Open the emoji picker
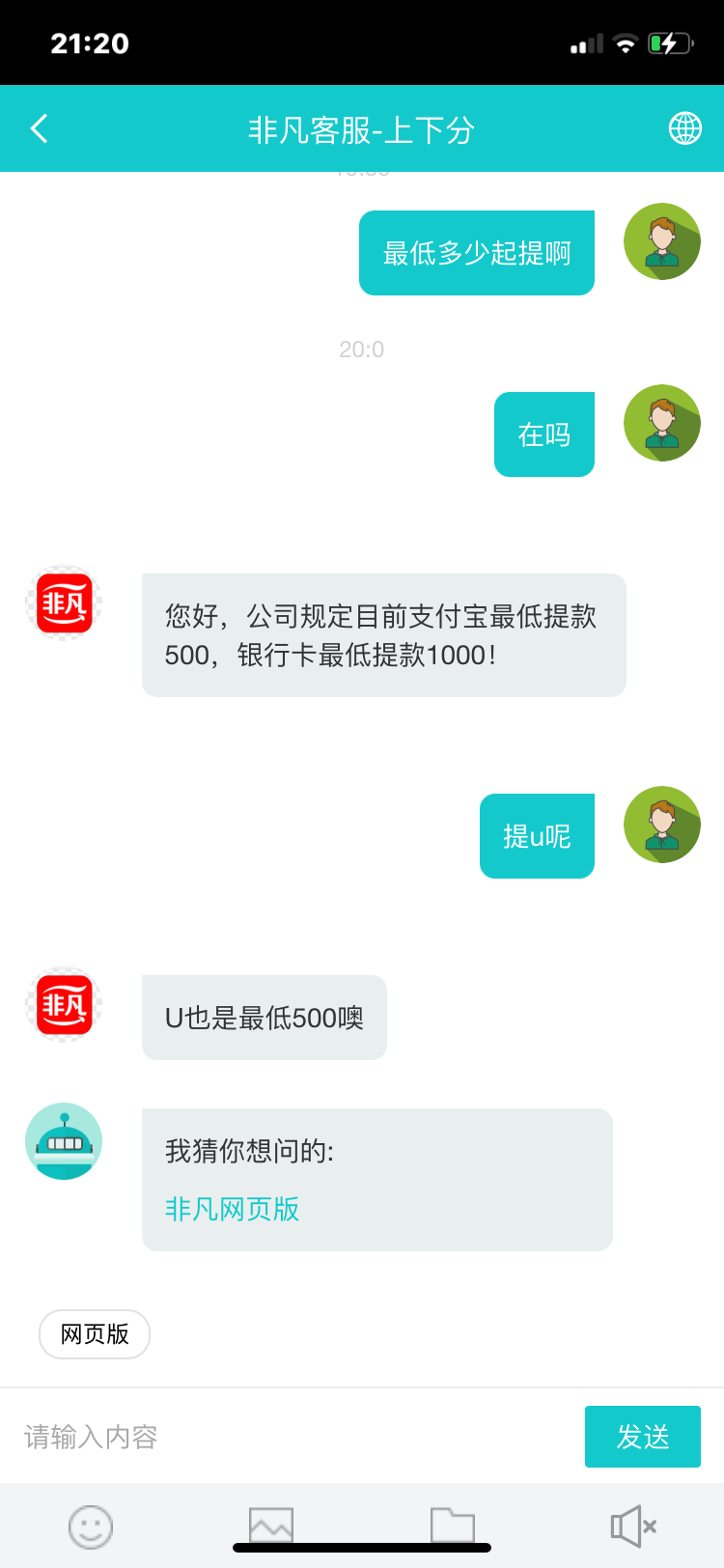724x1568 pixels. coord(91,1526)
